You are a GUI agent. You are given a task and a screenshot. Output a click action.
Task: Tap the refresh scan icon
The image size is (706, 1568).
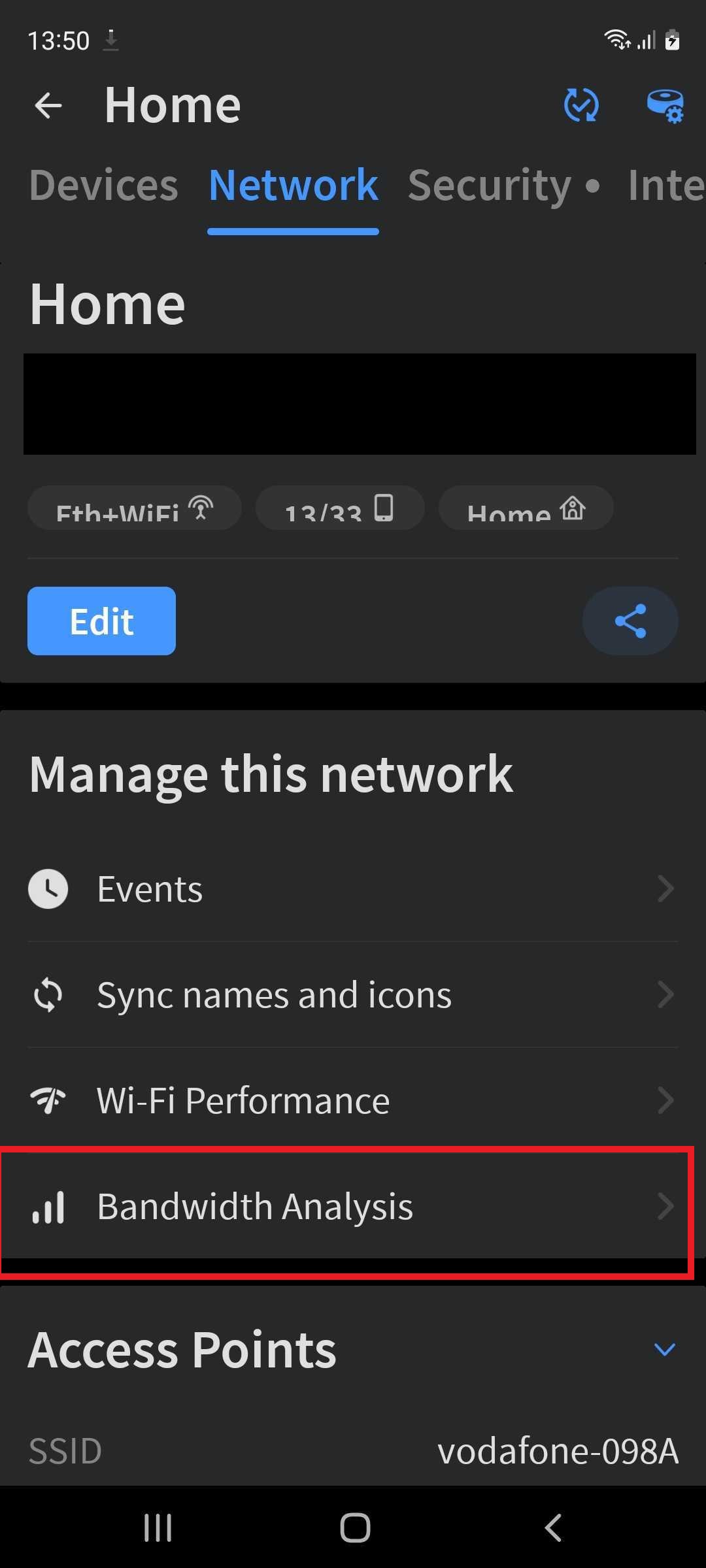point(581,105)
